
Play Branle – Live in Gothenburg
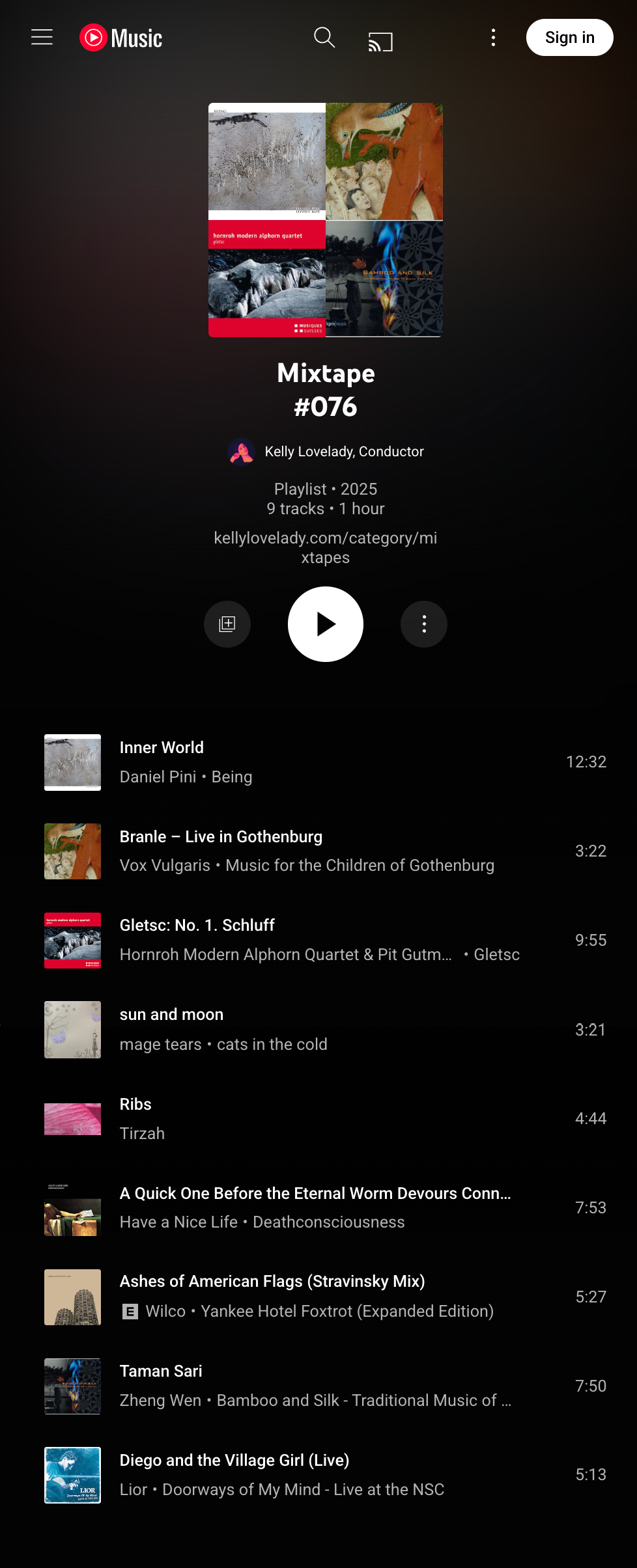(220, 836)
